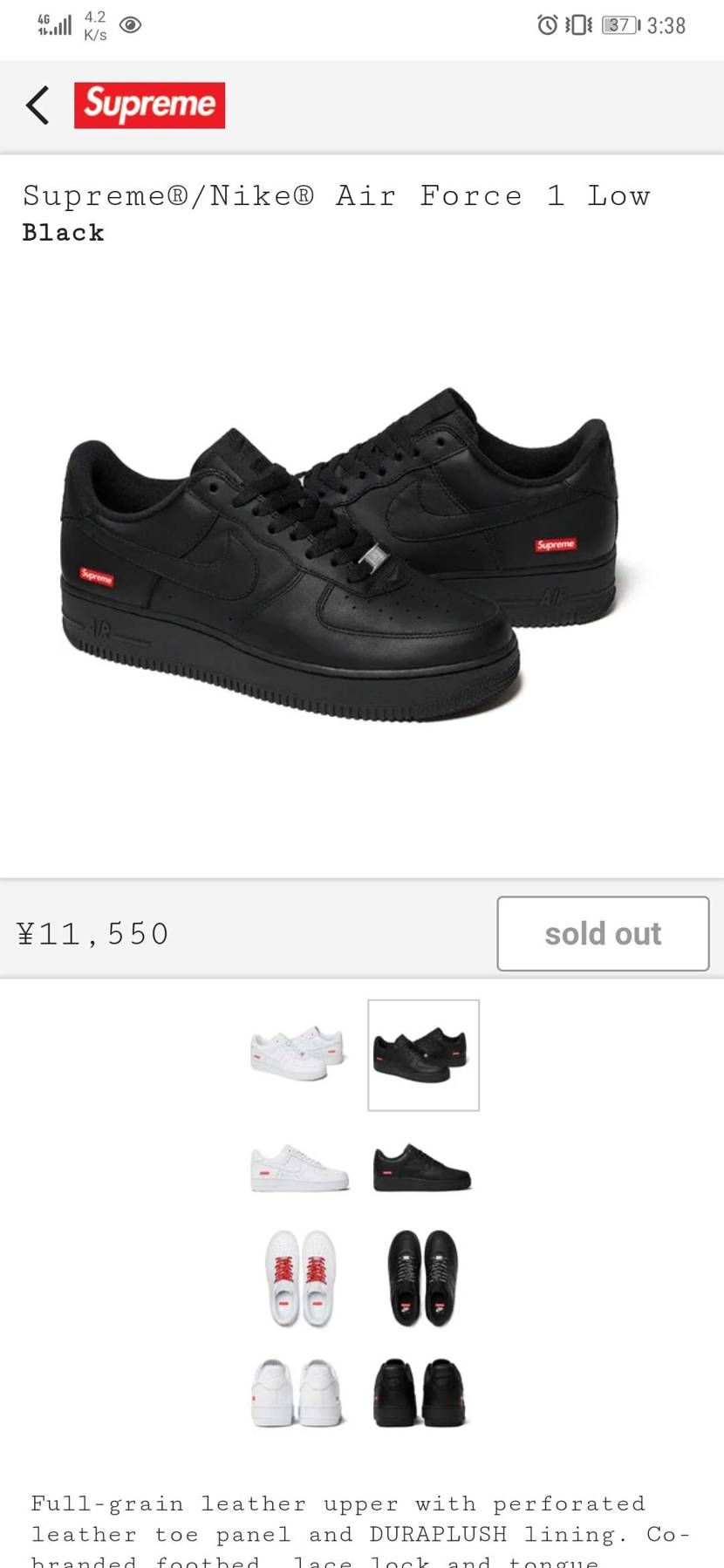
Task: View the black side profile thumbnail
Action: click(422, 1169)
